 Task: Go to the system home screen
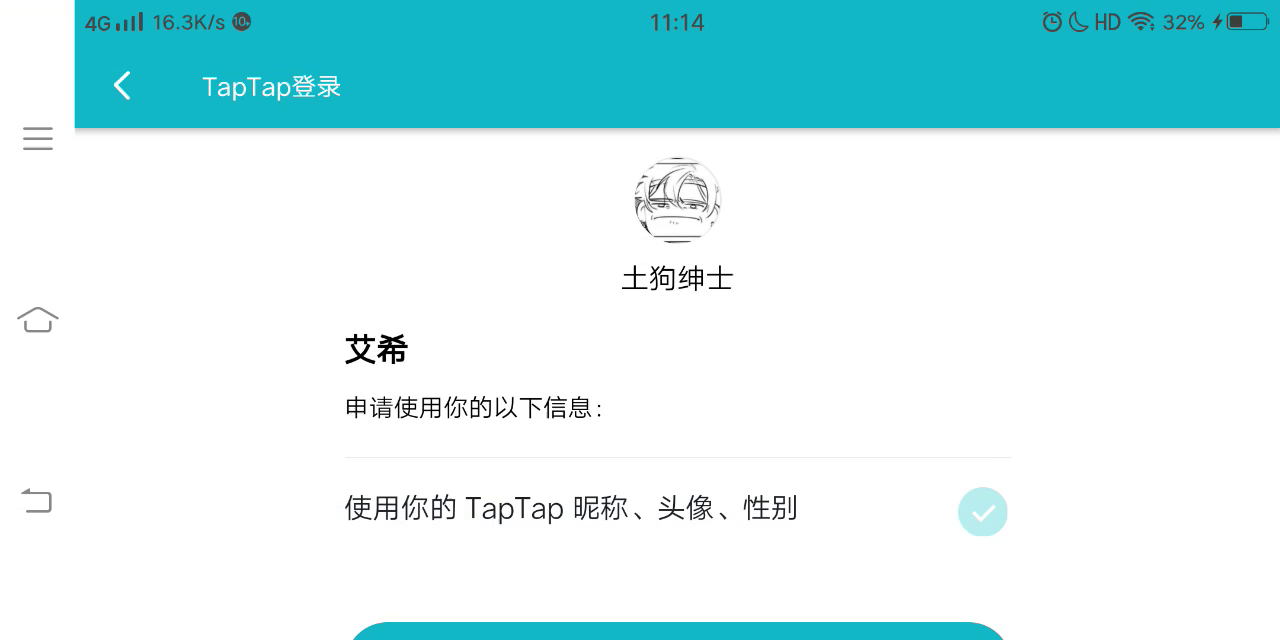(38, 320)
